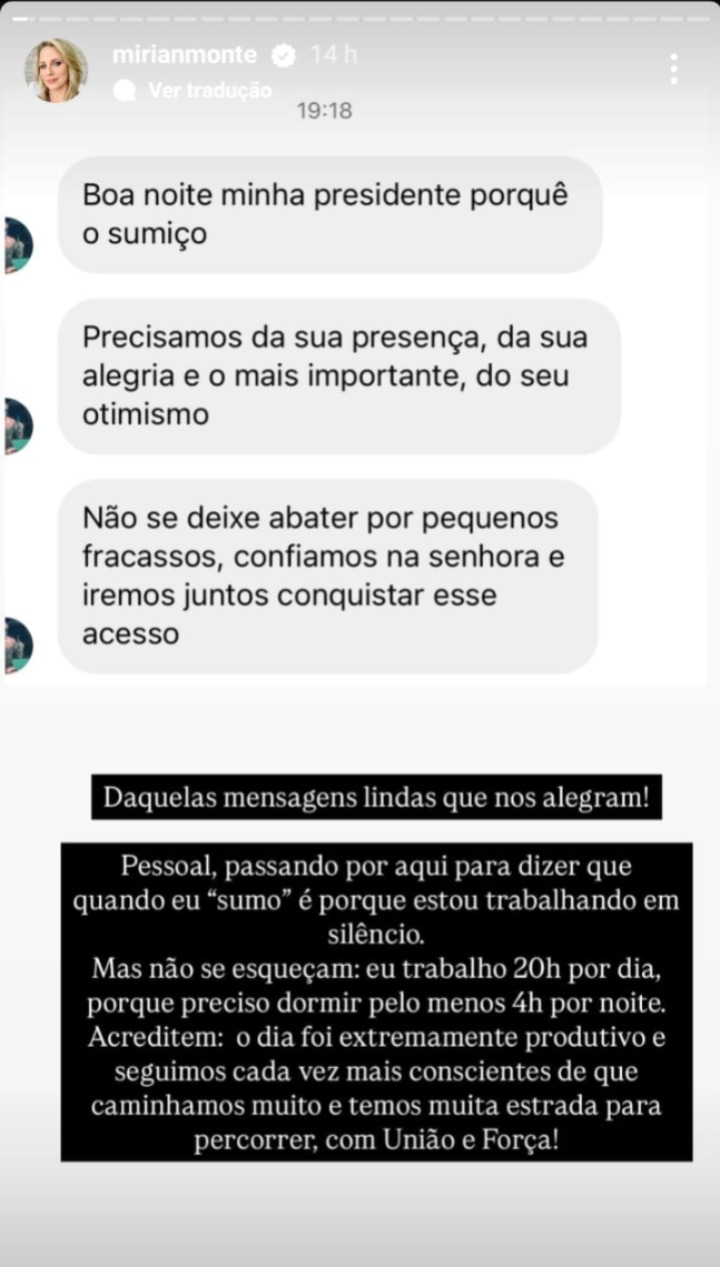Tap the mirianmonte username
The height and width of the screenshot is (1267, 720).
click(x=184, y=55)
